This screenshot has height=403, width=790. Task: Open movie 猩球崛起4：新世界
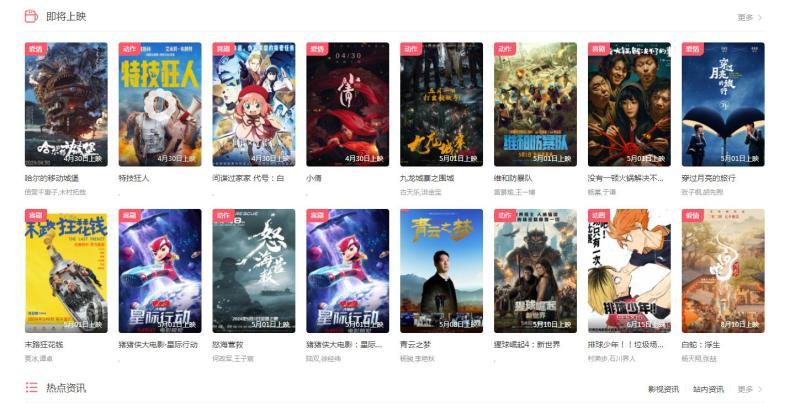click(535, 270)
